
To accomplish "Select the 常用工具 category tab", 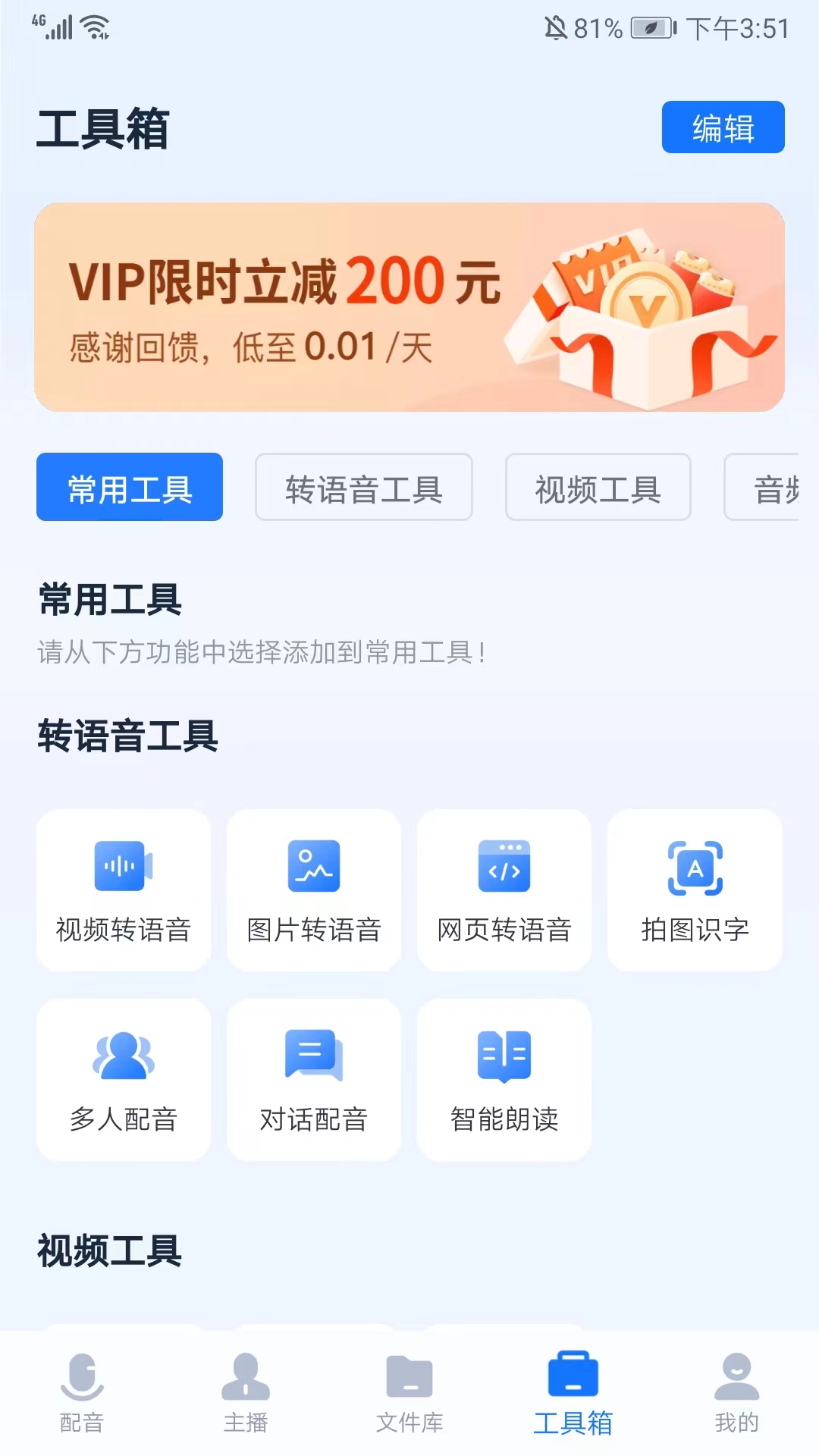I will pyautogui.click(x=130, y=488).
